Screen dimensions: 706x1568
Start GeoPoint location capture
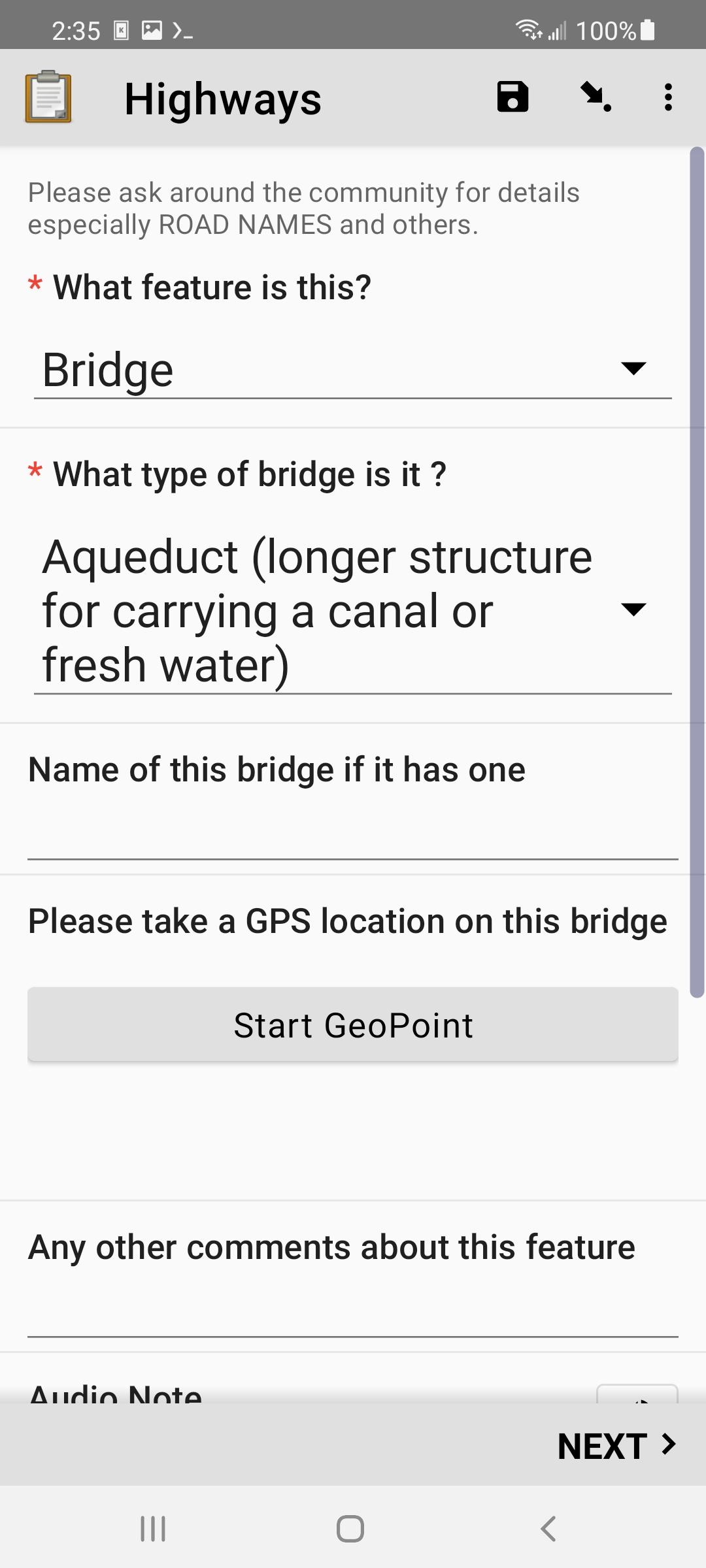click(353, 1024)
